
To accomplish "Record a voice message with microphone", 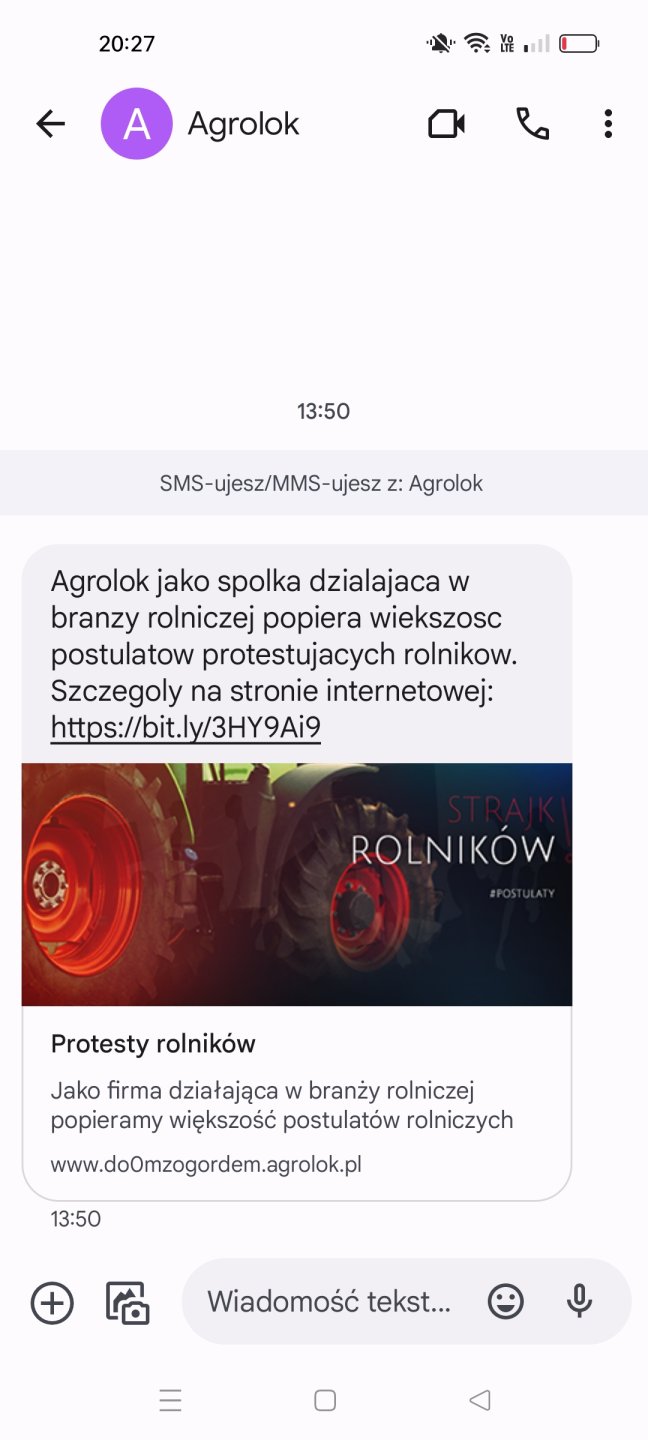I will (579, 1301).
